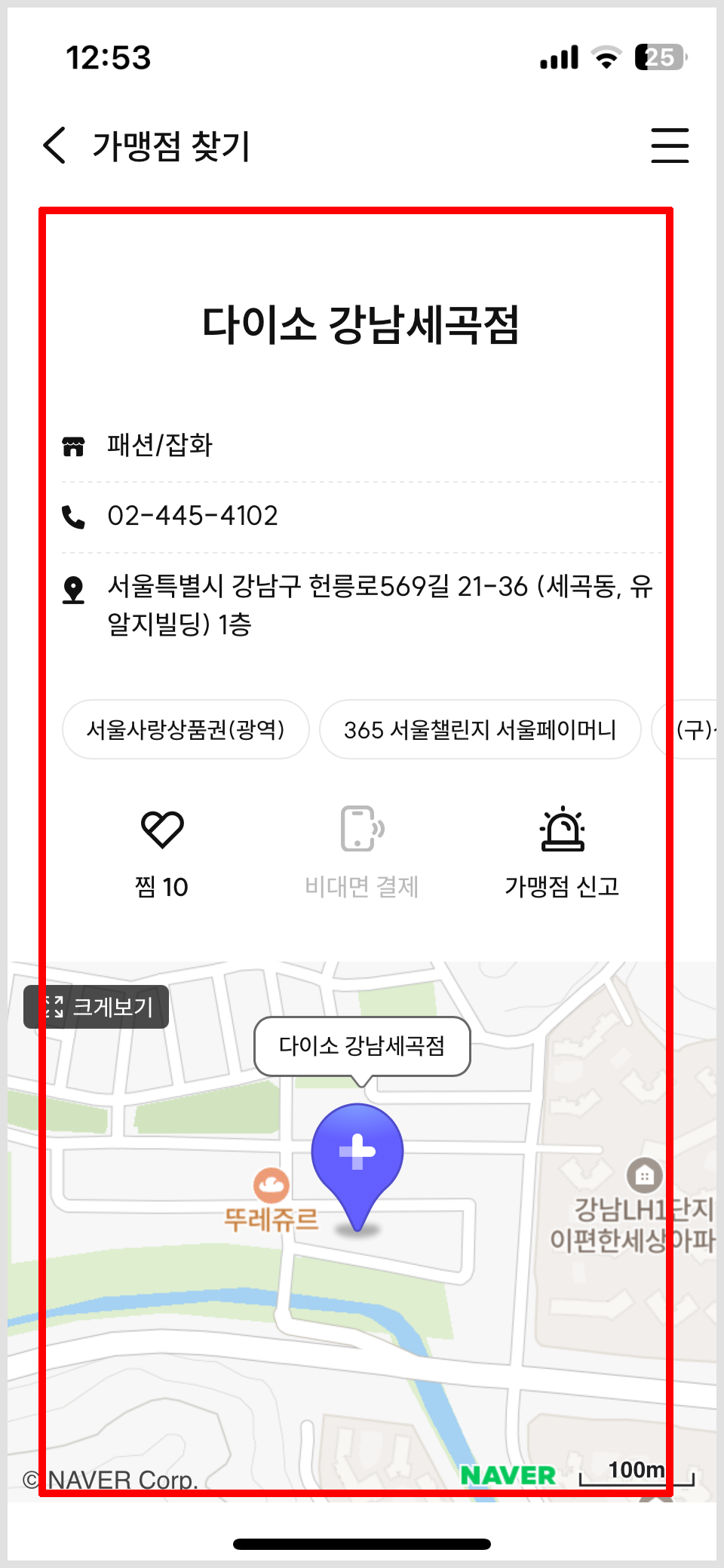Open the hamburger menu at top right
The height and width of the screenshot is (1568, 724).
(669, 145)
